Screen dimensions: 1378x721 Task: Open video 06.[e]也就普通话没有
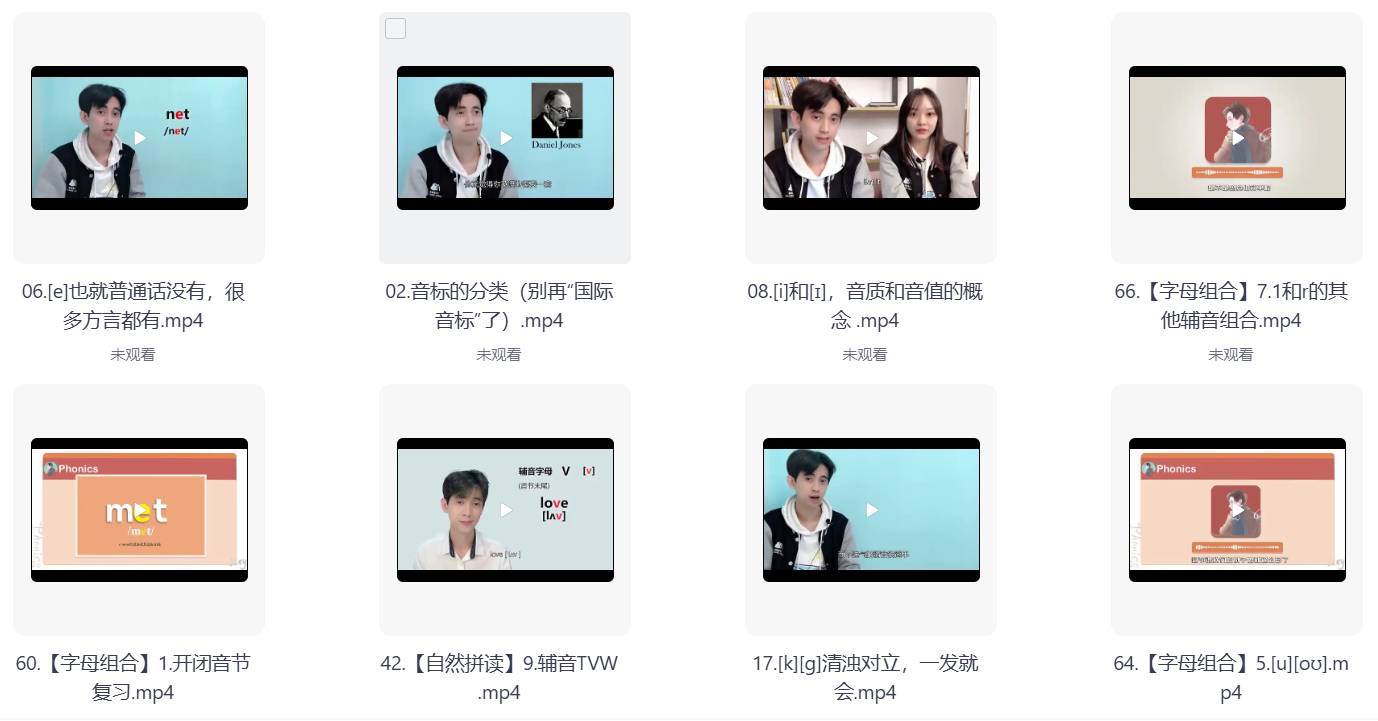pos(139,138)
